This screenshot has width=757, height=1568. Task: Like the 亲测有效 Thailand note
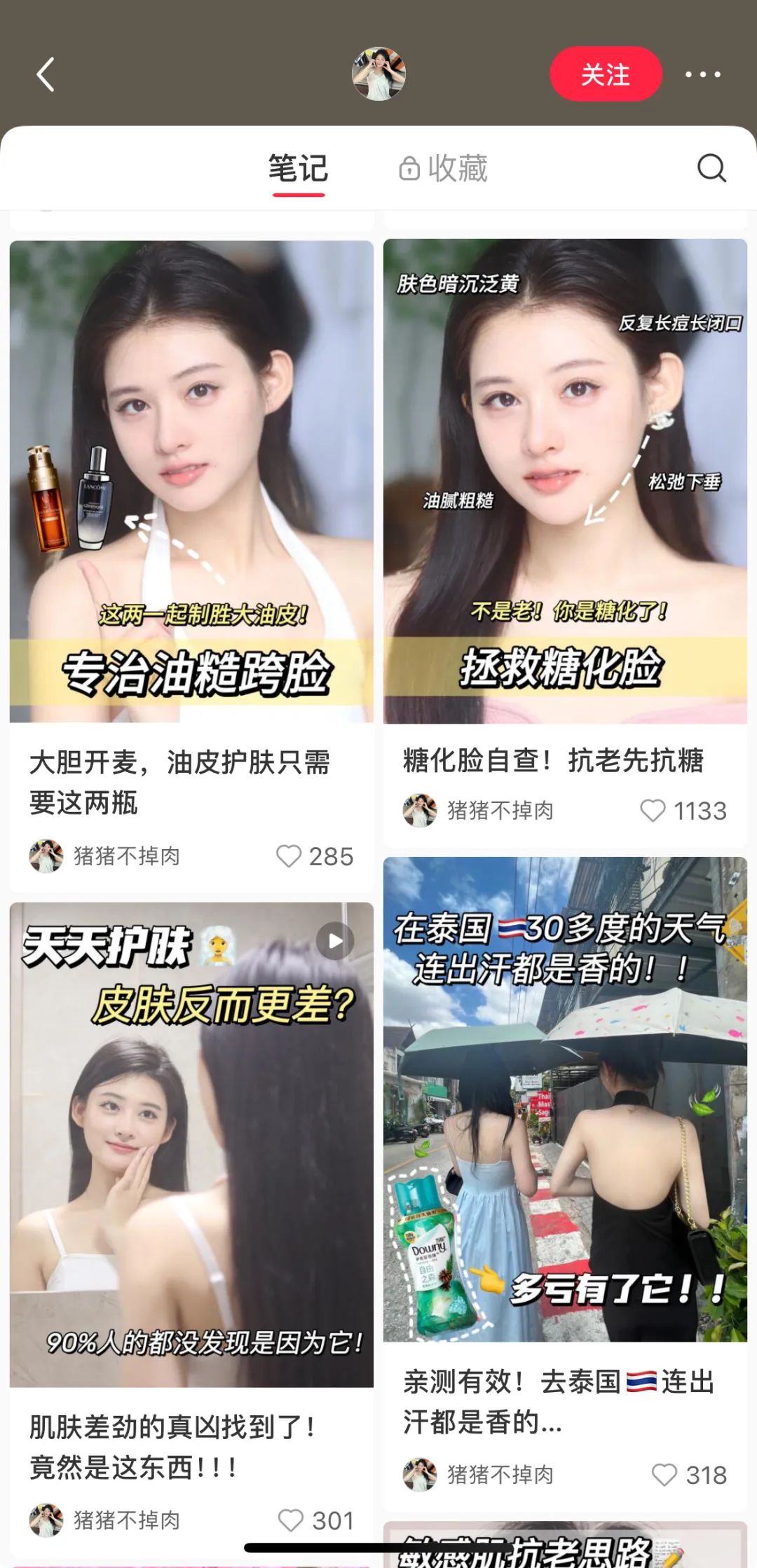(664, 1474)
